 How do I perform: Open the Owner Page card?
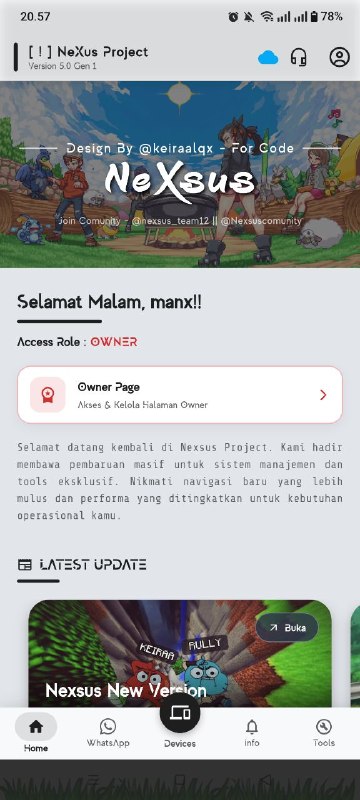click(x=180, y=395)
